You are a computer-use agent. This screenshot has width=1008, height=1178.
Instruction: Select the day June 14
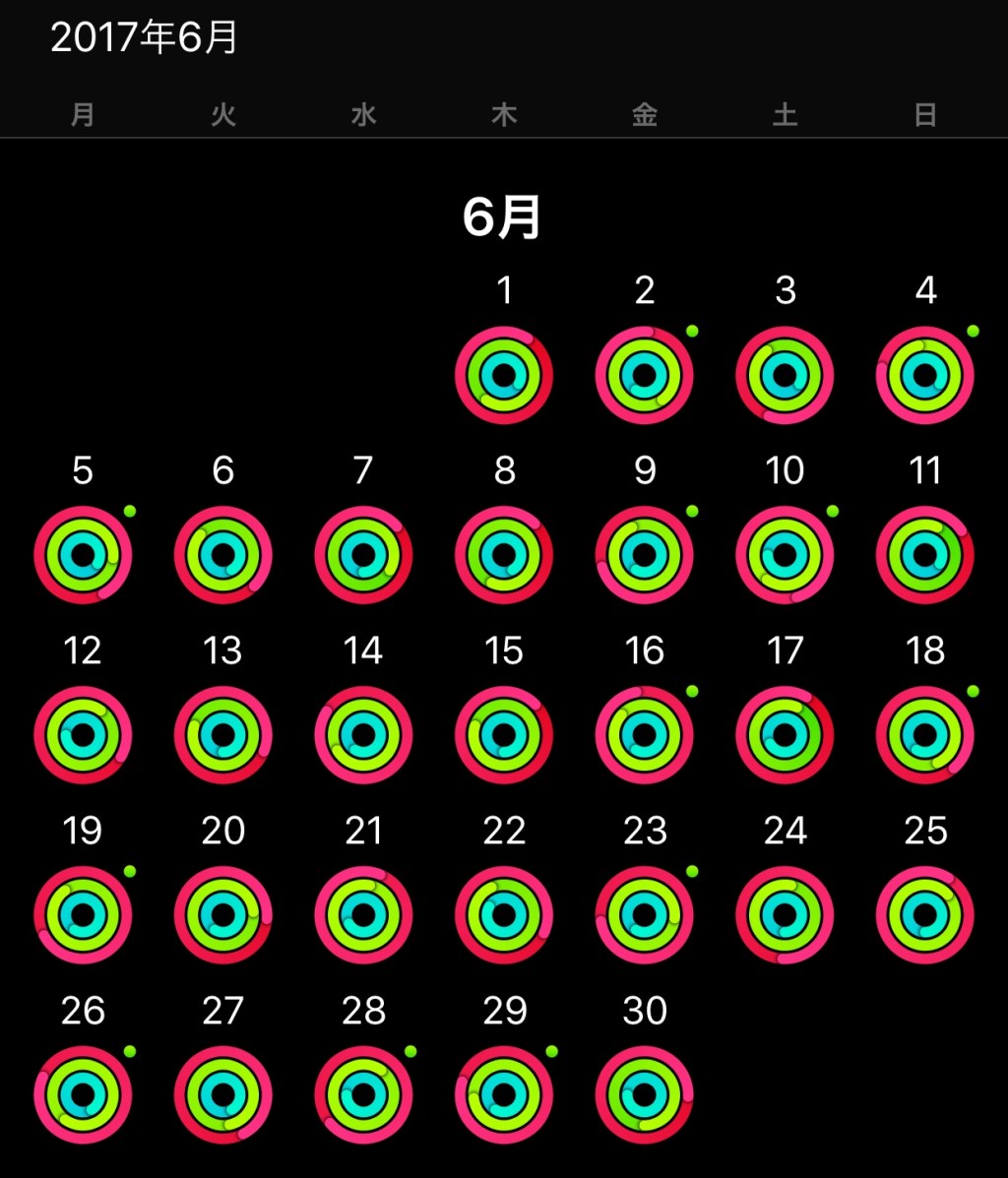pyautogui.click(x=363, y=735)
